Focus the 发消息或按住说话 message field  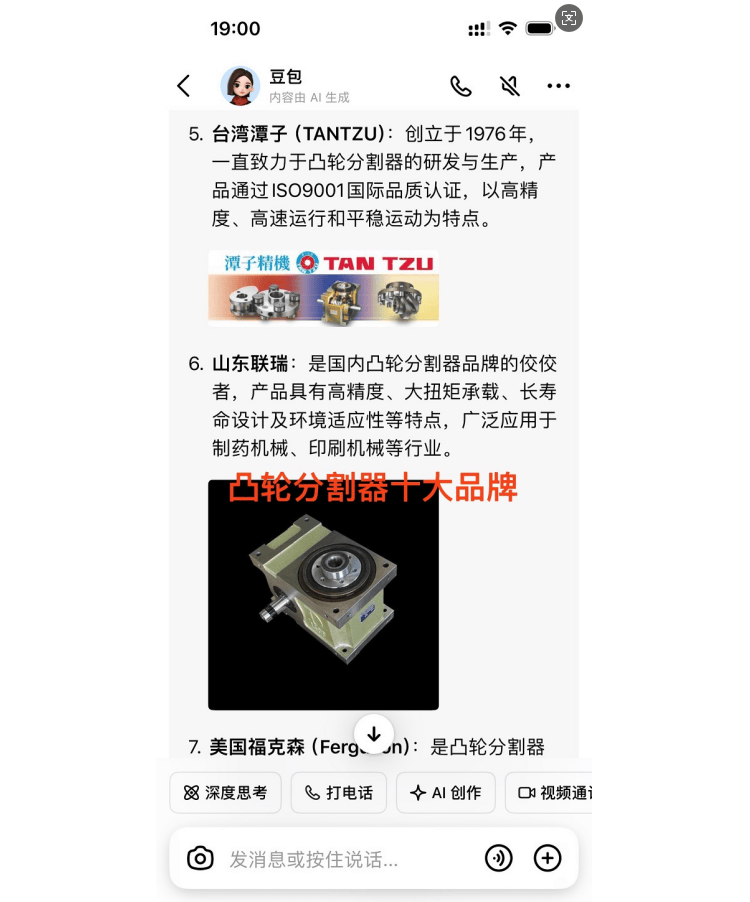pyautogui.click(x=340, y=858)
